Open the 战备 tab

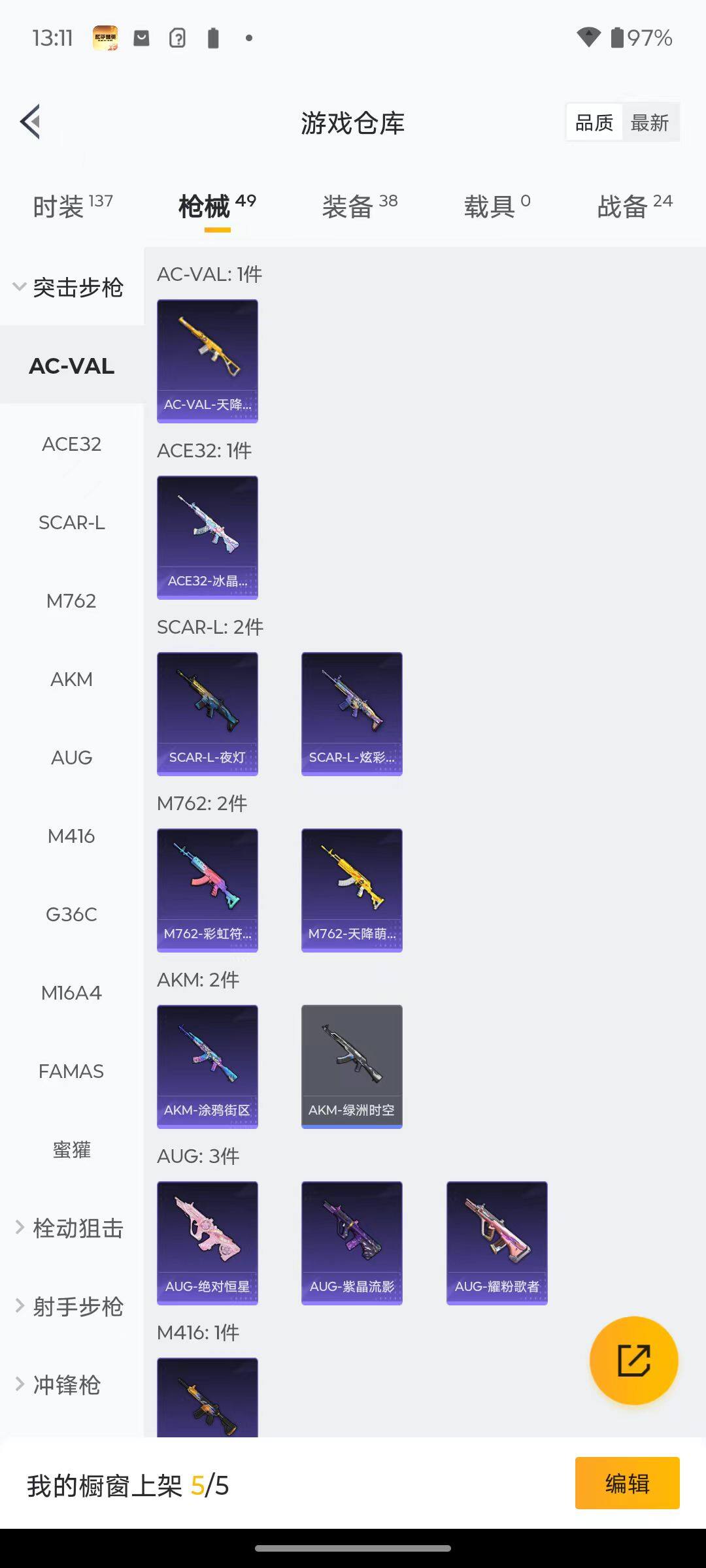[x=634, y=206]
